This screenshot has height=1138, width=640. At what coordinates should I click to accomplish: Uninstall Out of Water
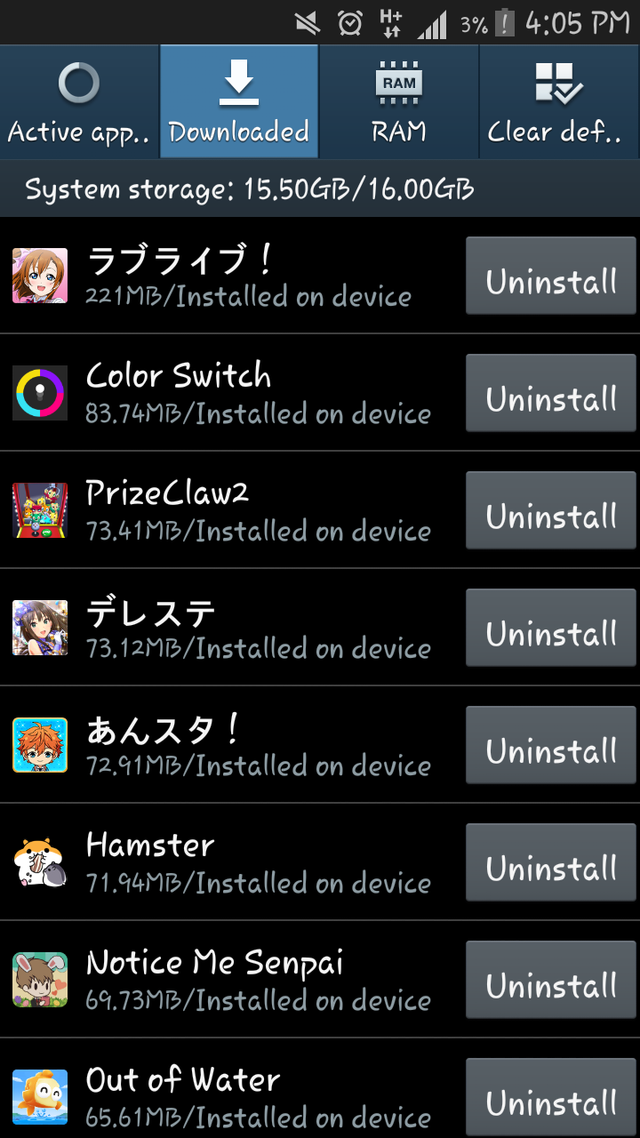point(551,1097)
